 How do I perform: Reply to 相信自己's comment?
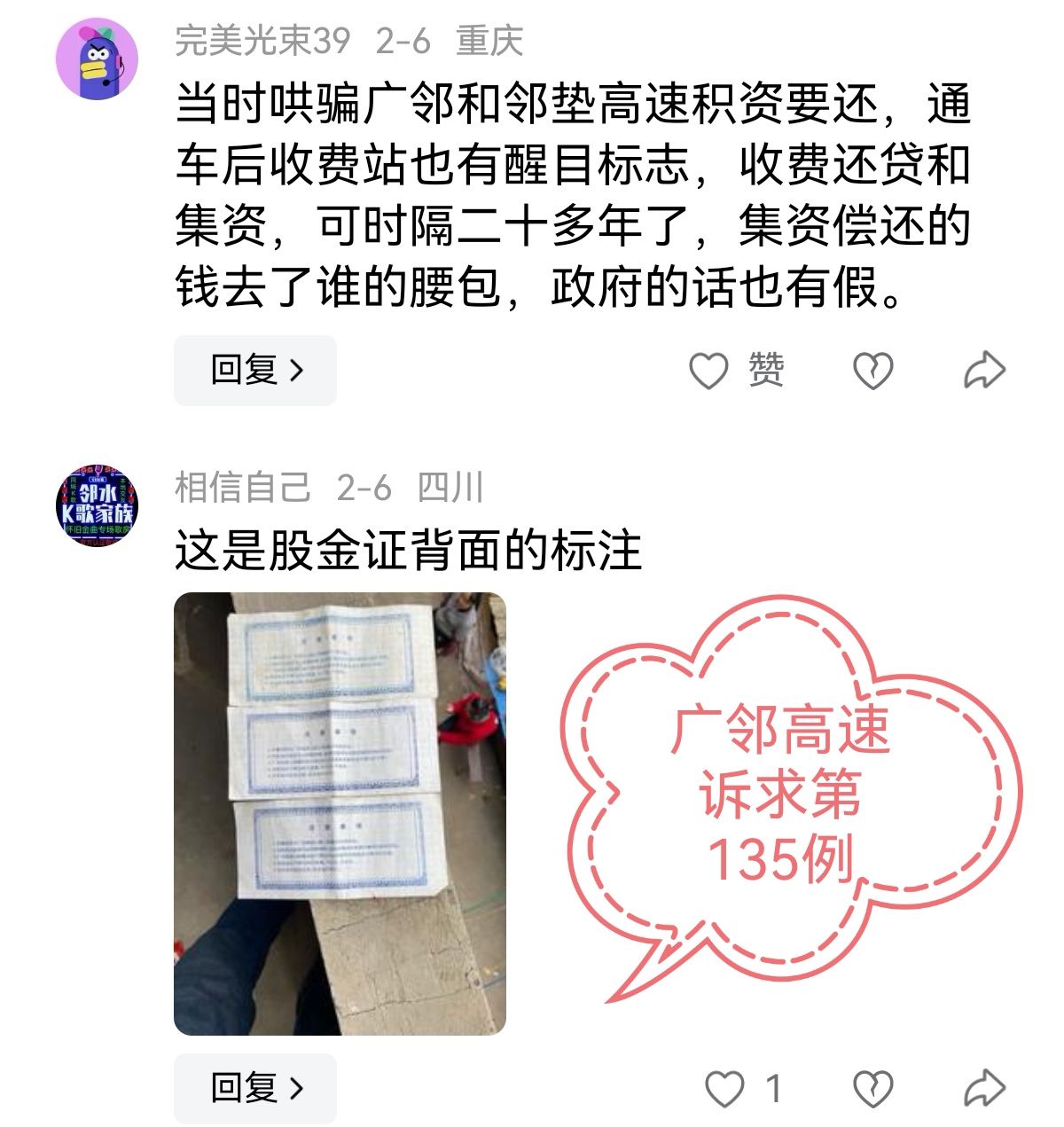pos(254,1088)
